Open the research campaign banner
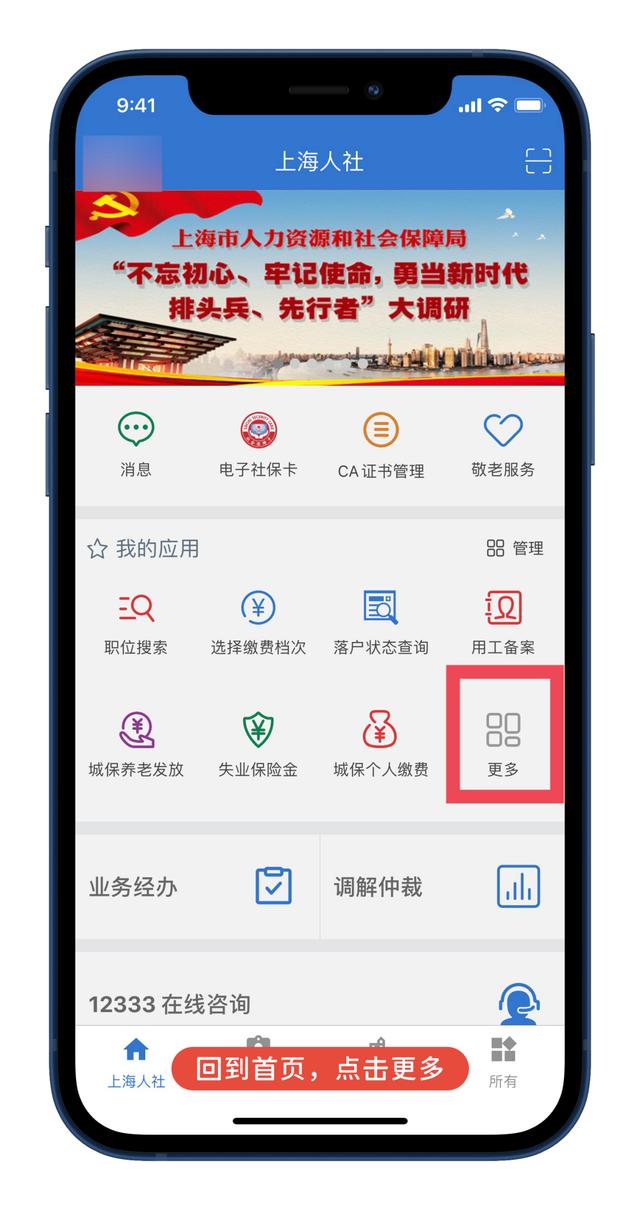The image size is (640, 1210). (320, 288)
